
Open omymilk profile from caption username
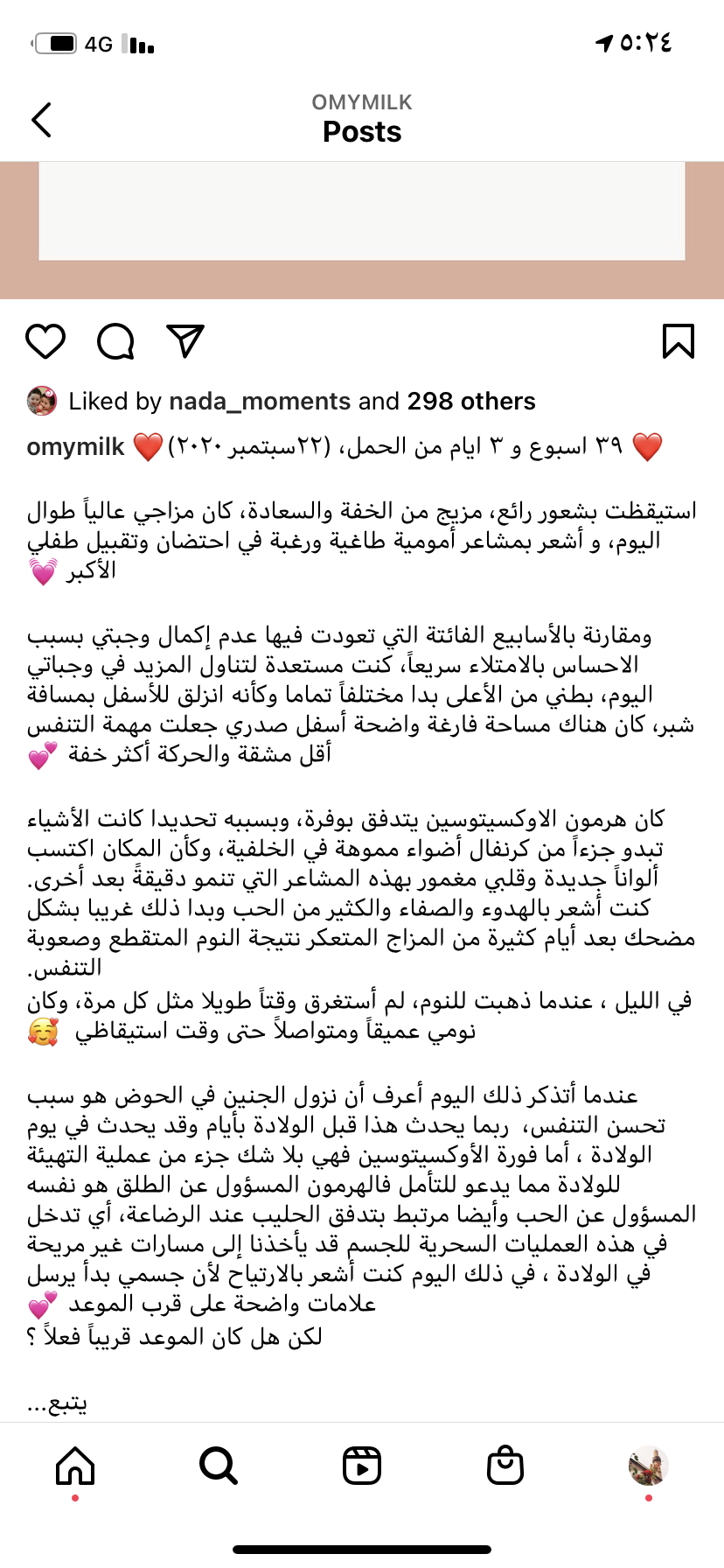(76, 447)
